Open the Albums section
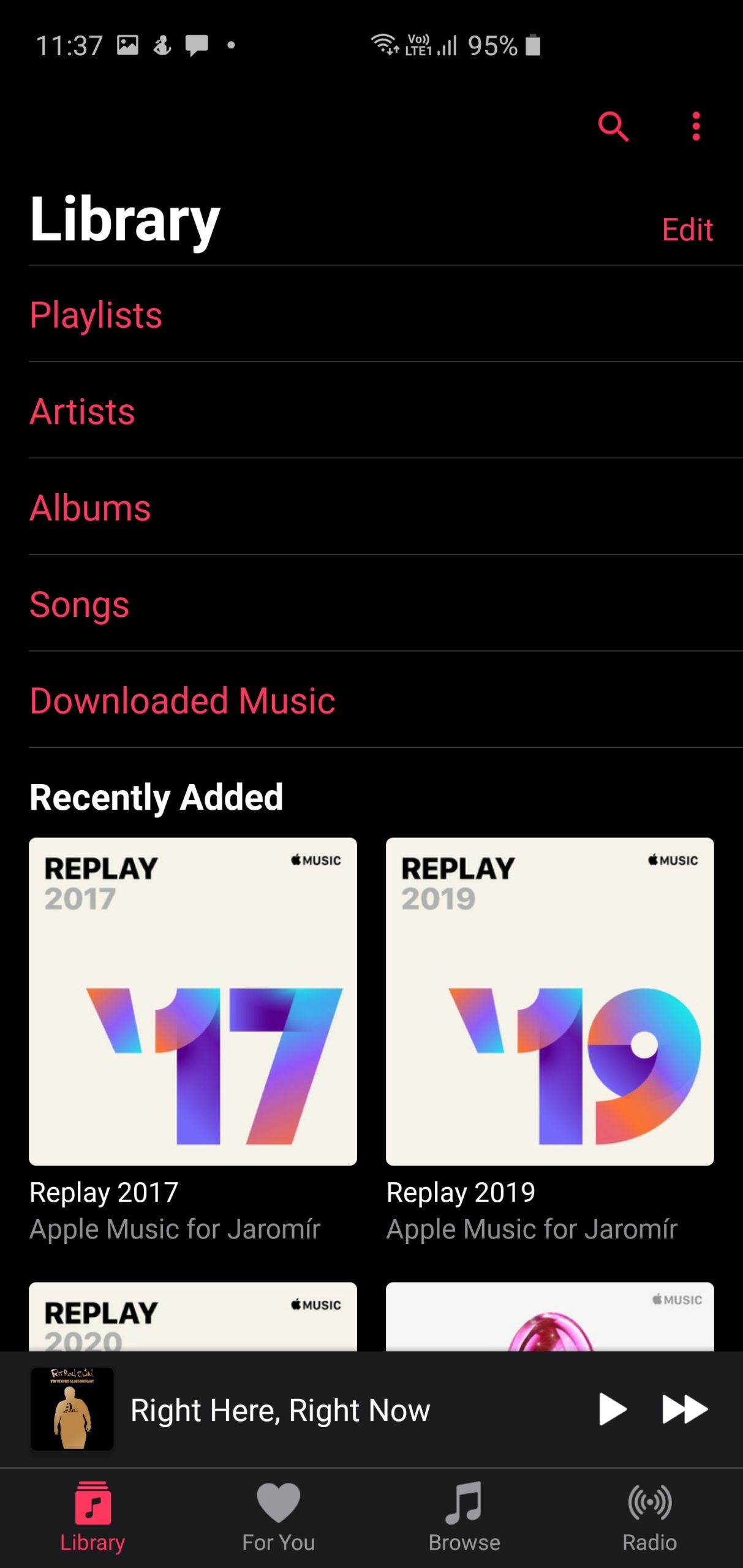743x1568 pixels. [90, 507]
